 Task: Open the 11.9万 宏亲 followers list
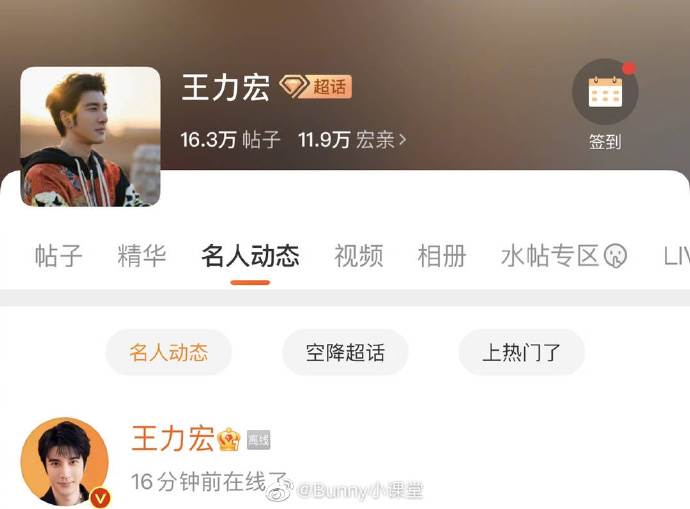click(352, 139)
